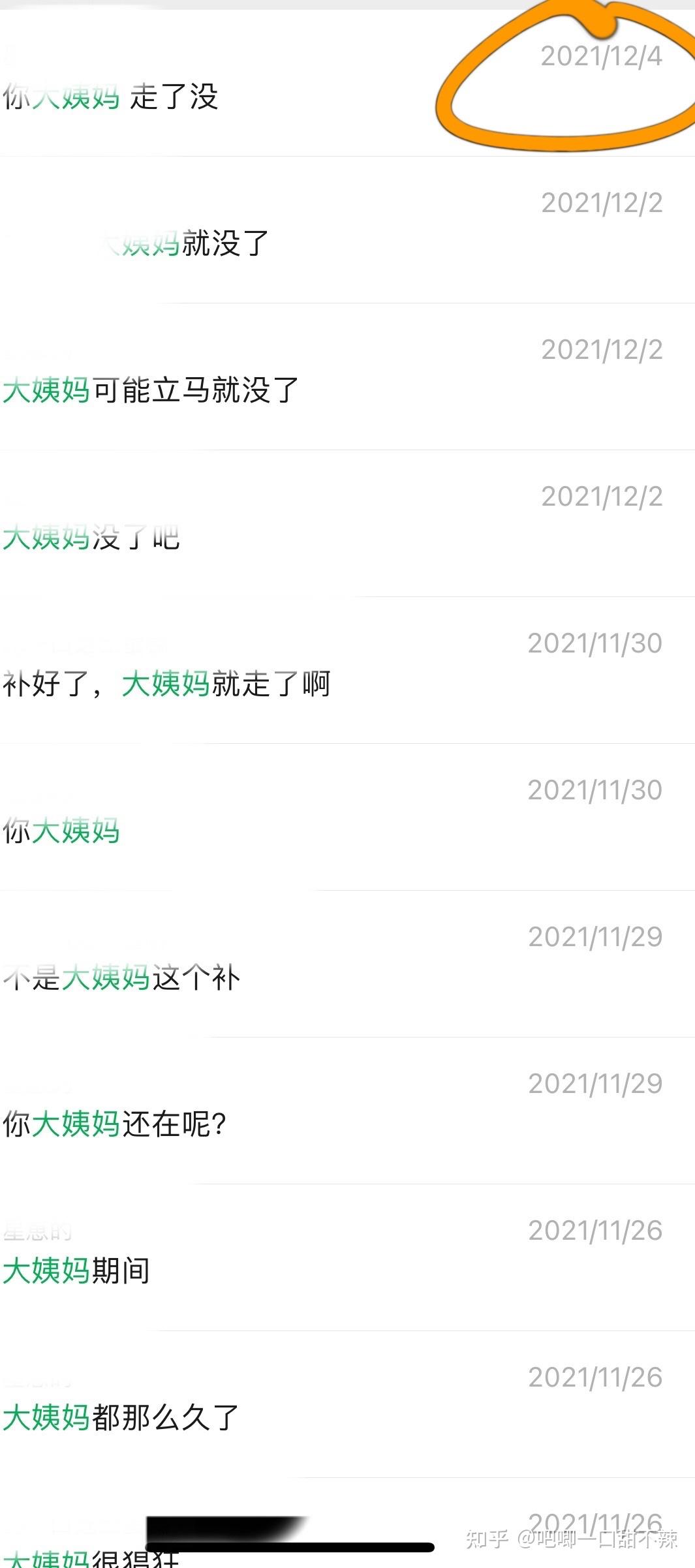This screenshot has height=1568, width=695.
Task: View the message "大姨妈都那么久了"
Action: point(121,1418)
